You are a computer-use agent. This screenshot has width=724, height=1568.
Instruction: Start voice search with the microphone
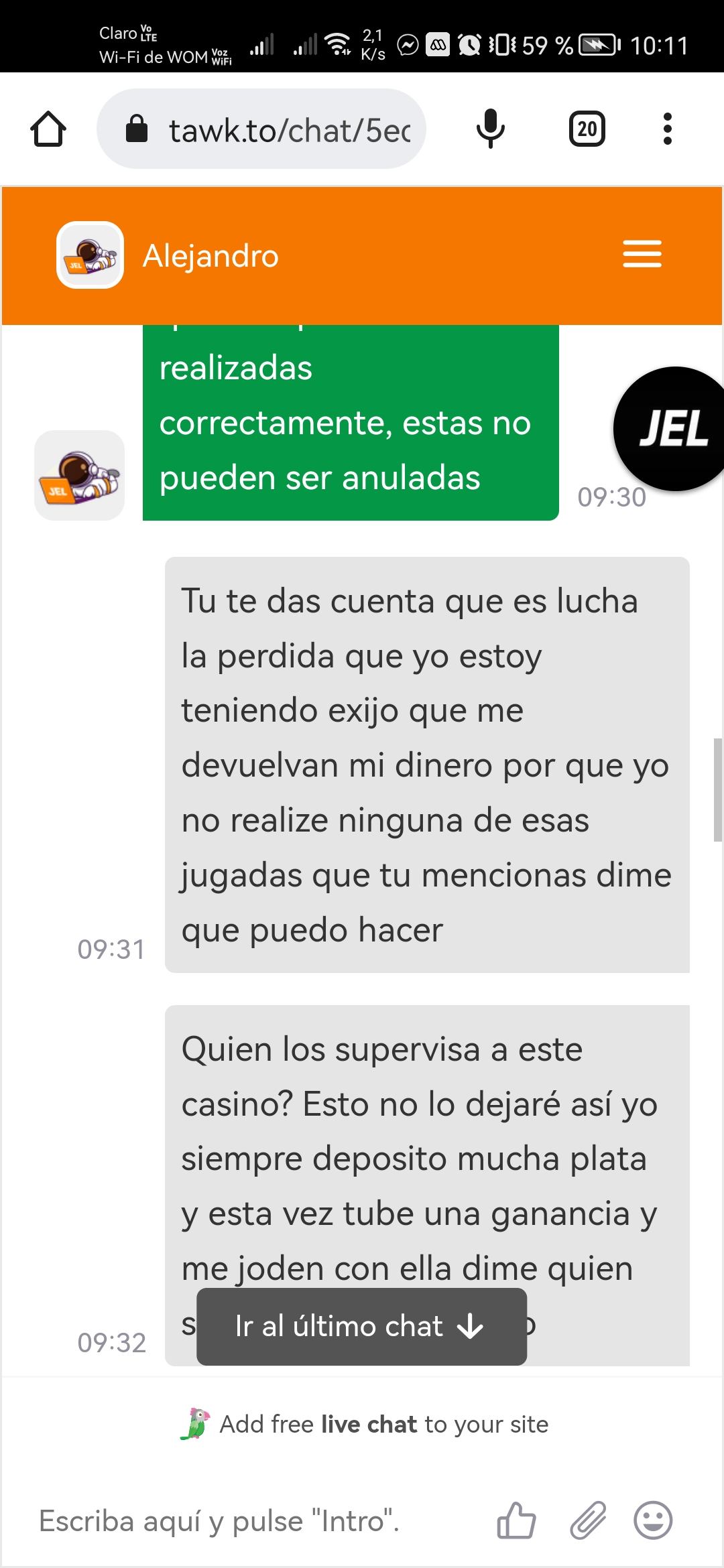click(491, 129)
